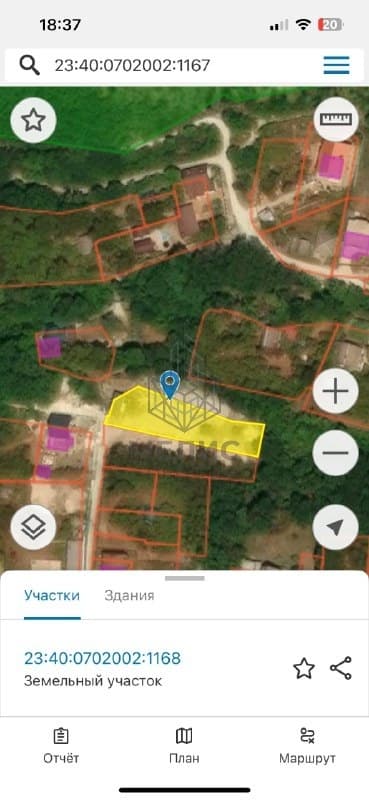Image resolution: width=369 pixels, height=800 pixels.
Task: Zoom in with the plus button
Action: click(x=335, y=391)
